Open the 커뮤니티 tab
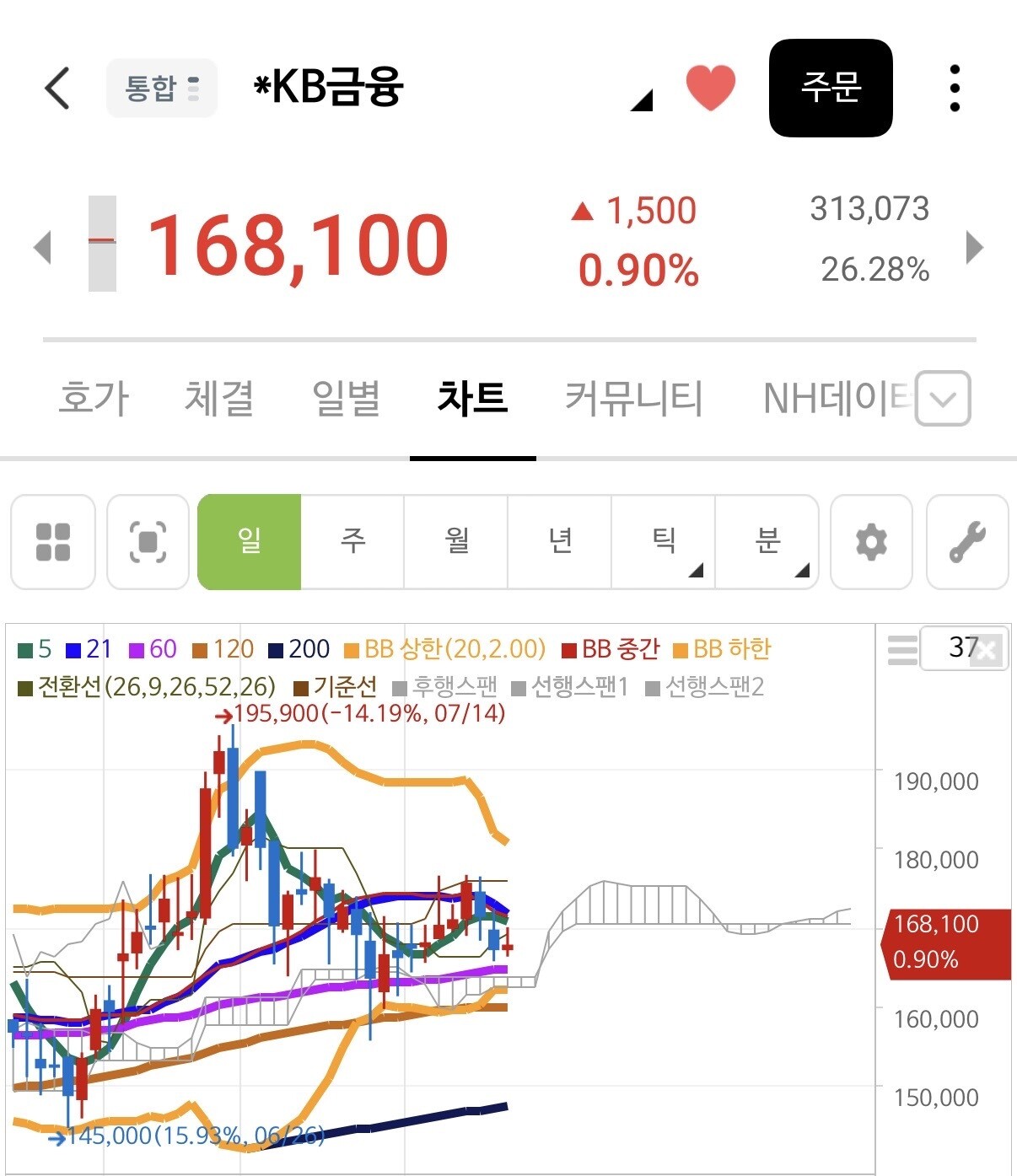The image size is (1017, 1176). click(633, 398)
